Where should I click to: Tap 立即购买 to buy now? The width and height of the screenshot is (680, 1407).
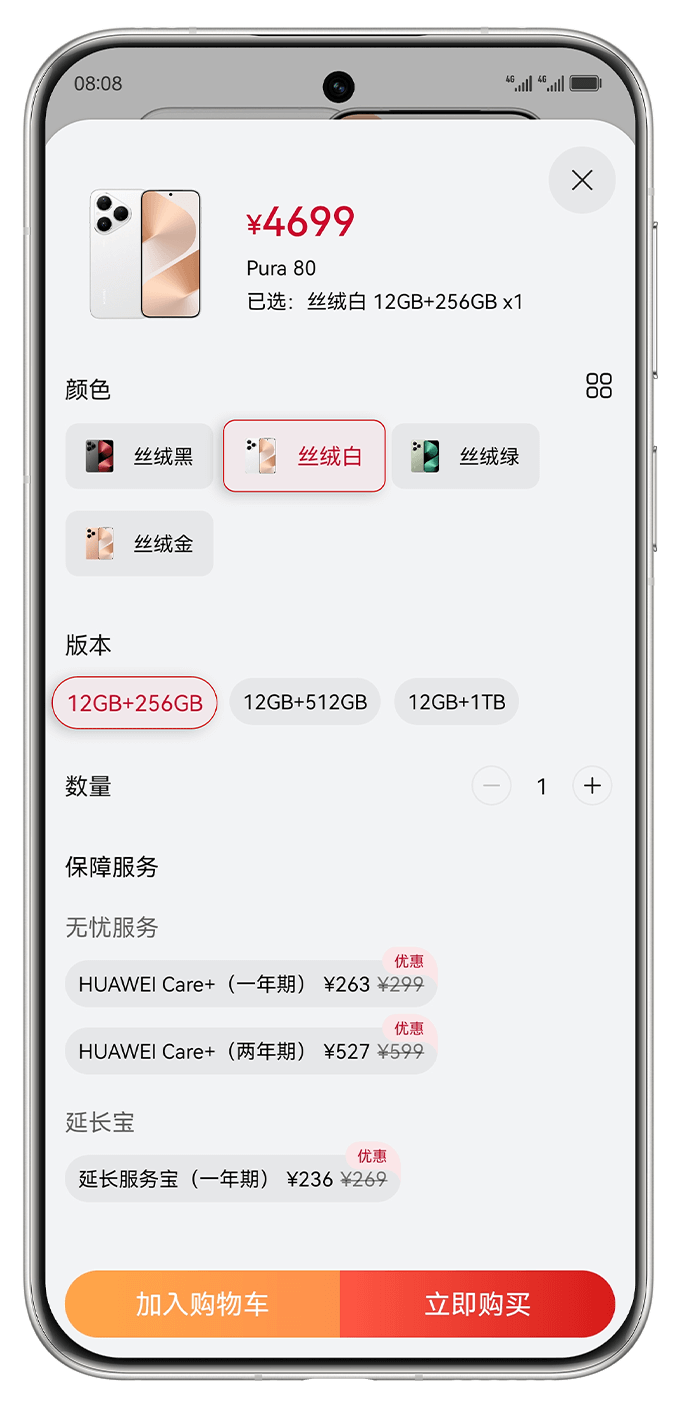tap(477, 1304)
